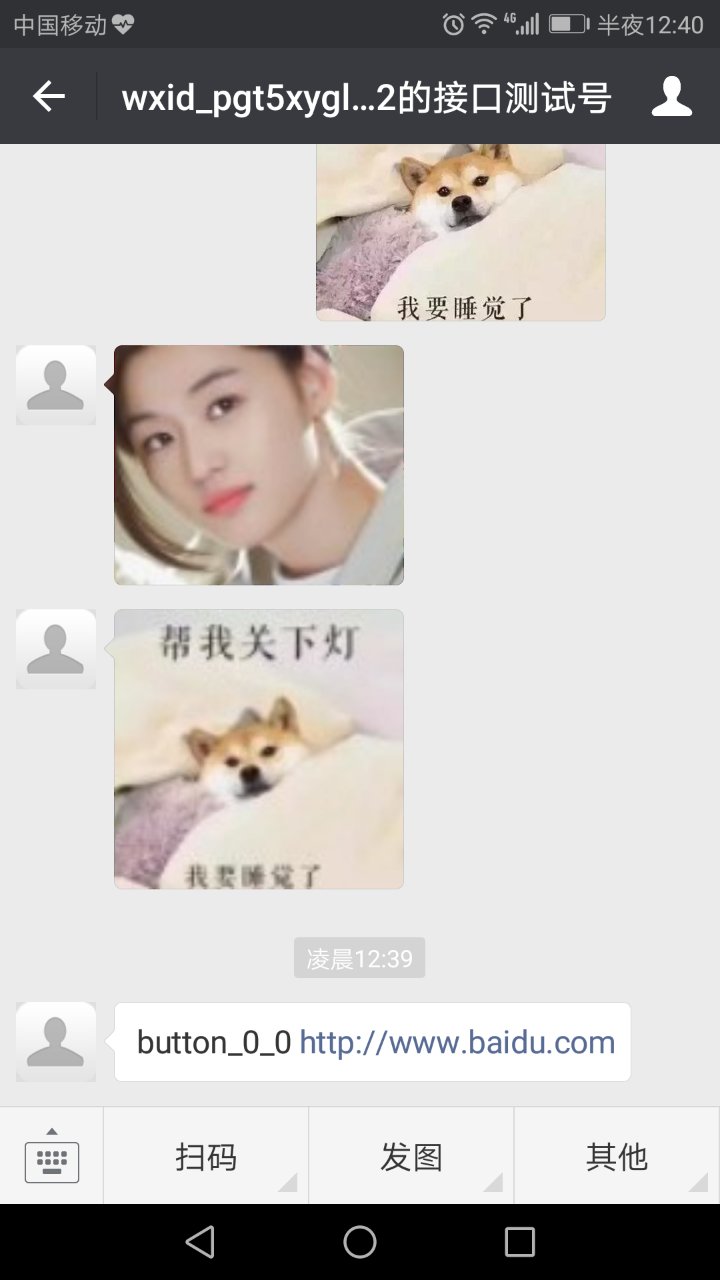Screen dimensions: 720x1280
Task: Open the sent dog image at top
Action: (x=461, y=232)
